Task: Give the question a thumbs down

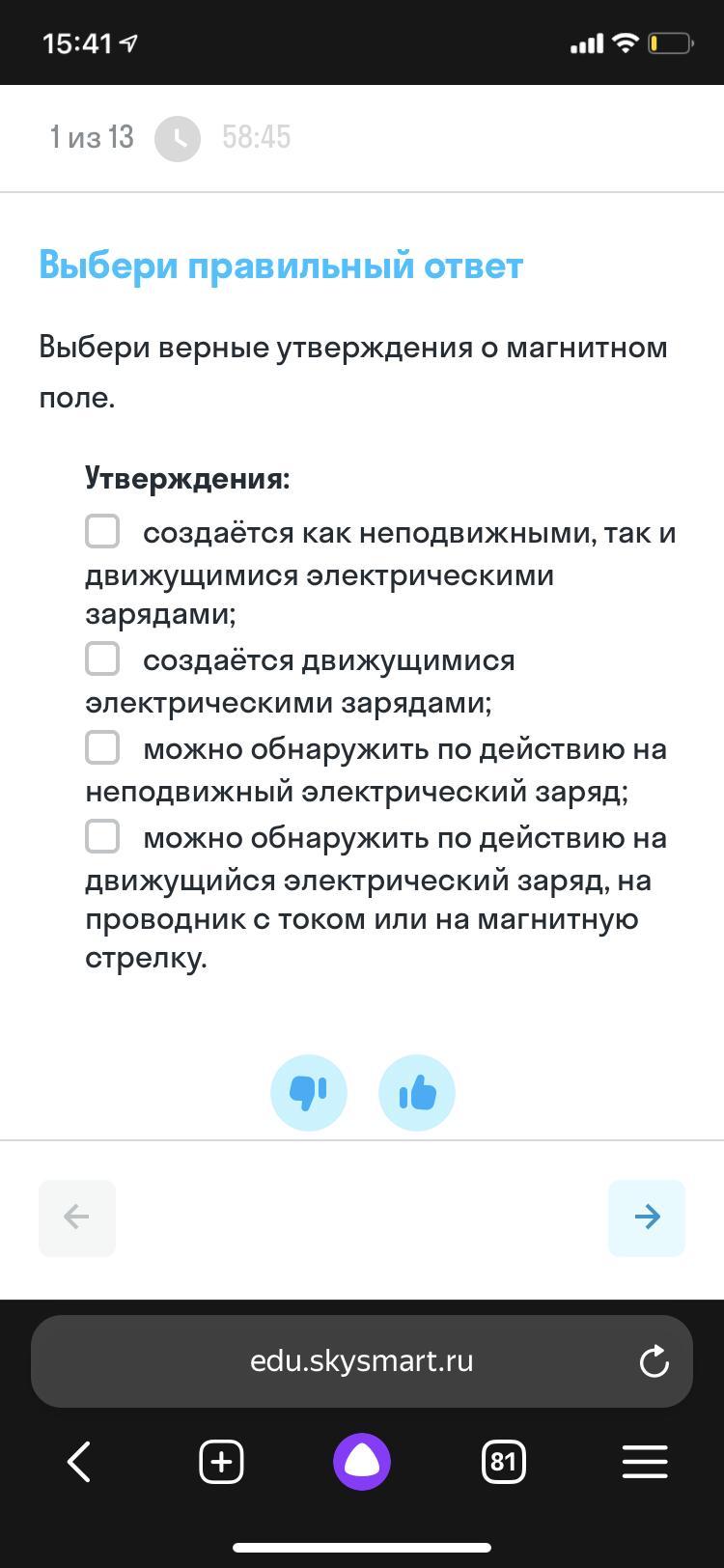Action: tap(309, 1093)
